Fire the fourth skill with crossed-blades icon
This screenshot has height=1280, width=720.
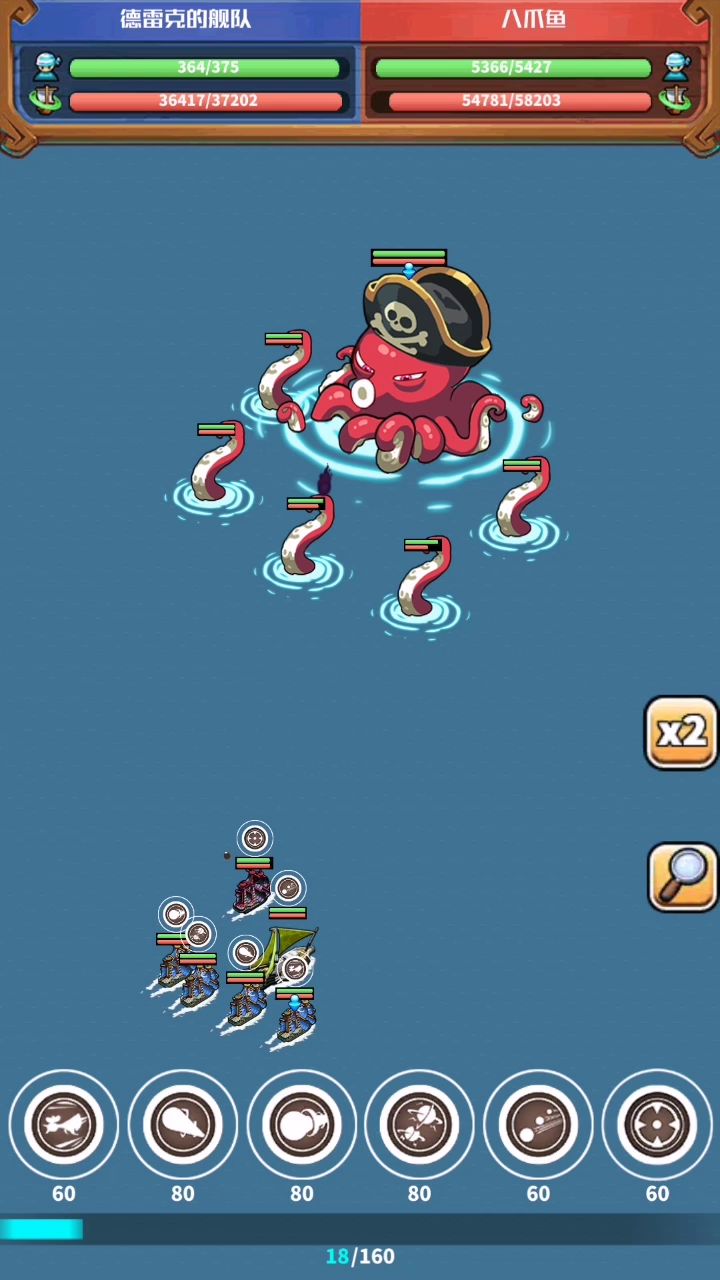(x=420, y=1125)
